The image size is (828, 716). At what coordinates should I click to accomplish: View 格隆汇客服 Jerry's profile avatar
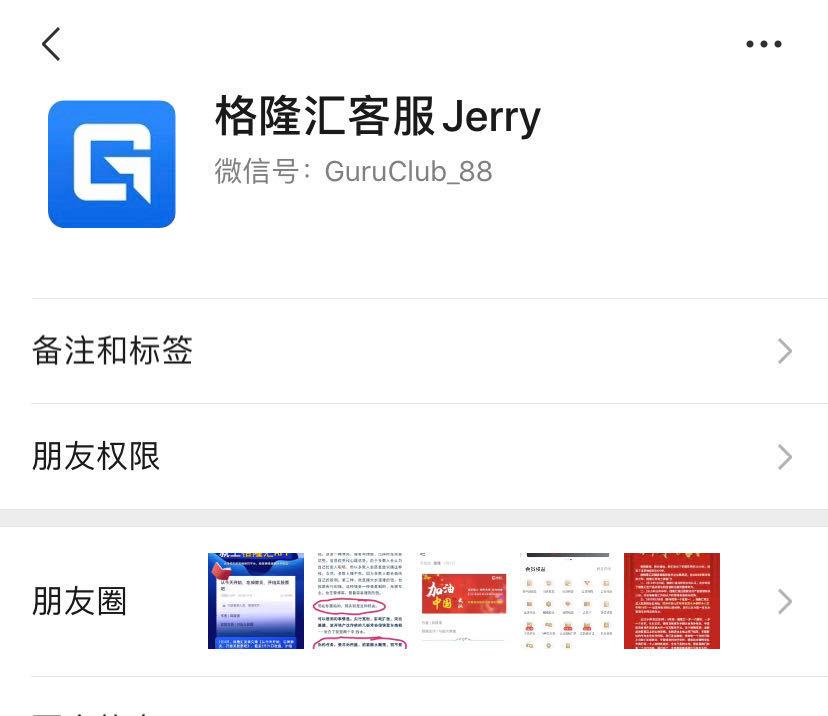[112, 164]
